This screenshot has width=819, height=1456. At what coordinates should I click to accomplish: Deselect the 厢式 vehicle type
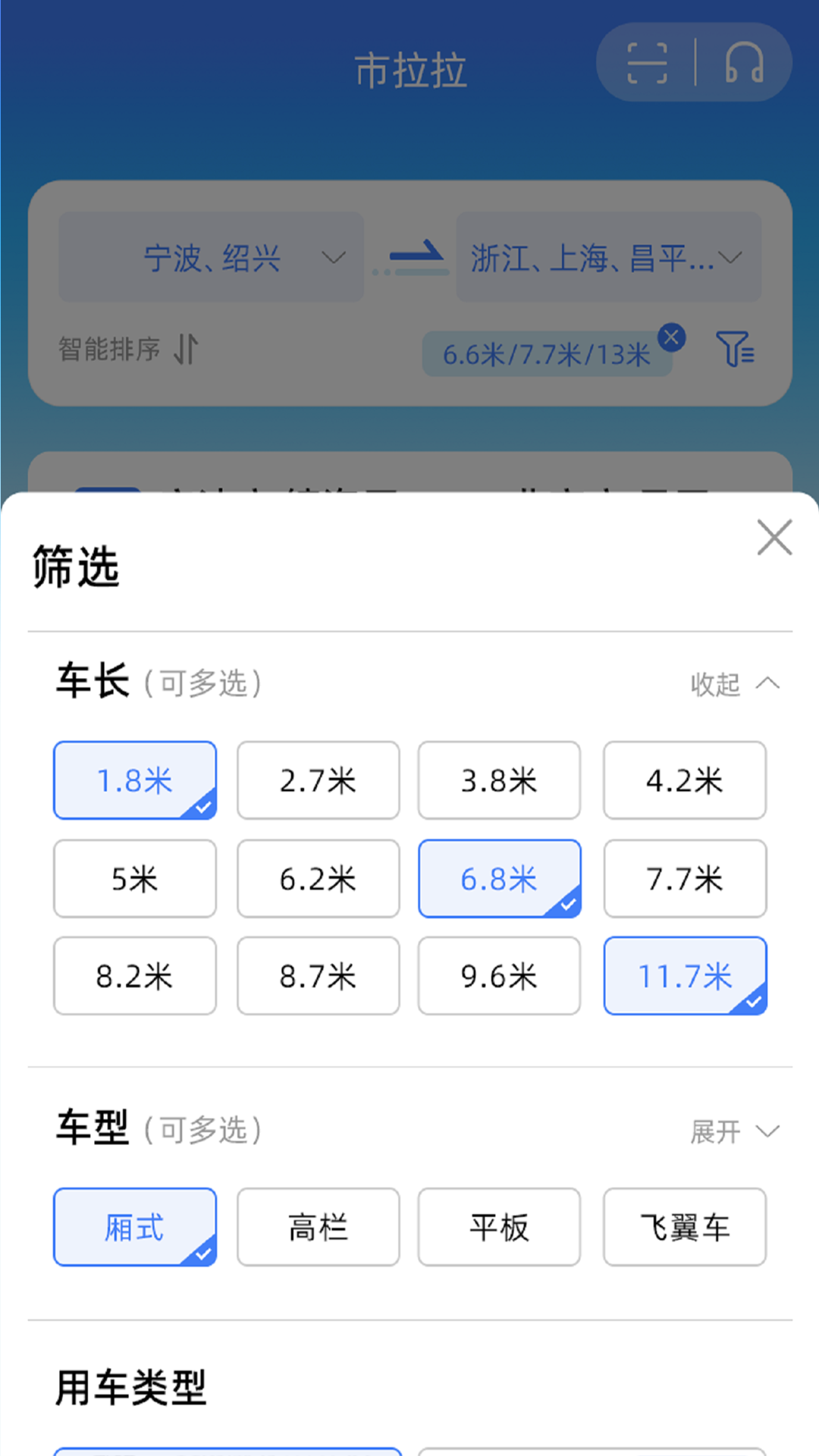click(134, 1227)
